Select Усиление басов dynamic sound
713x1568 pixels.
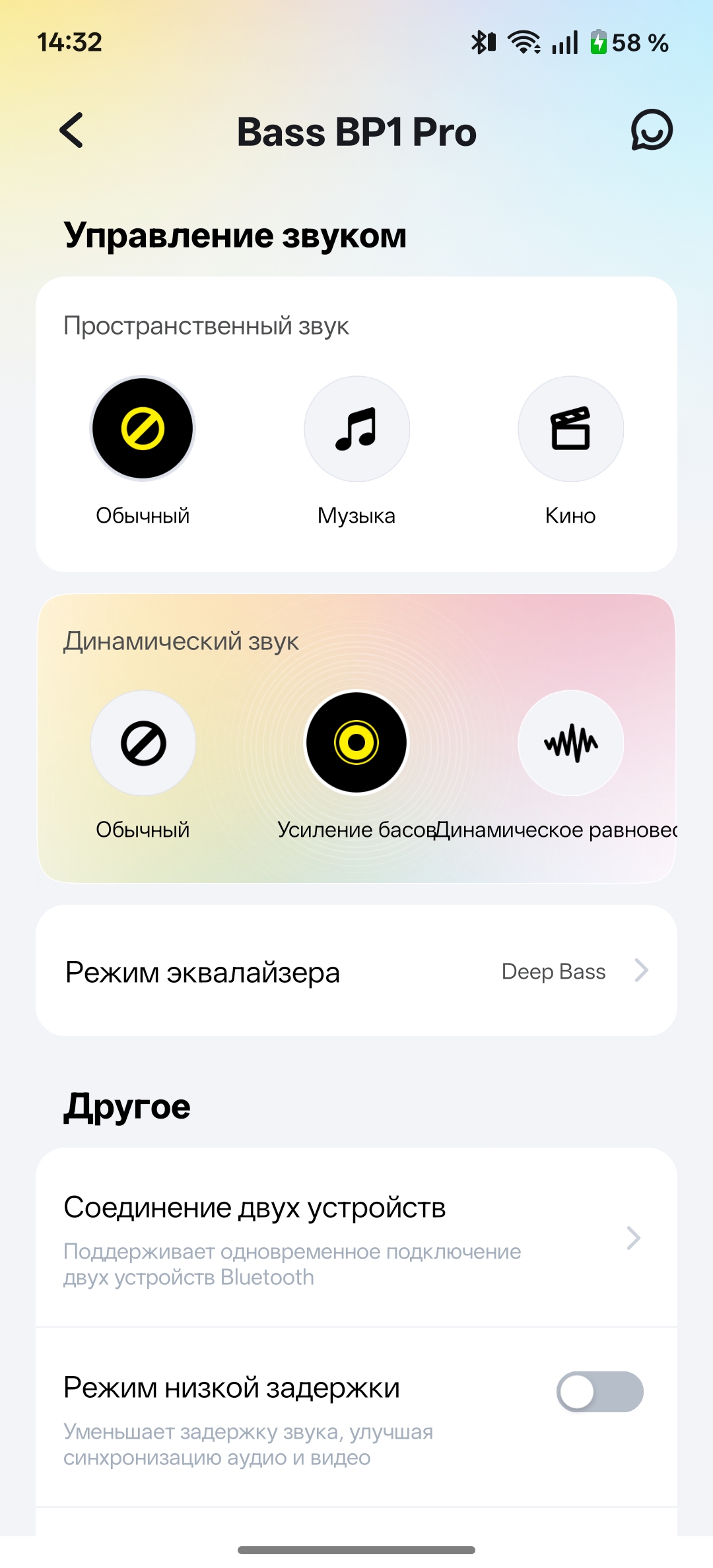pyautogui.click(x=356, y=743)
